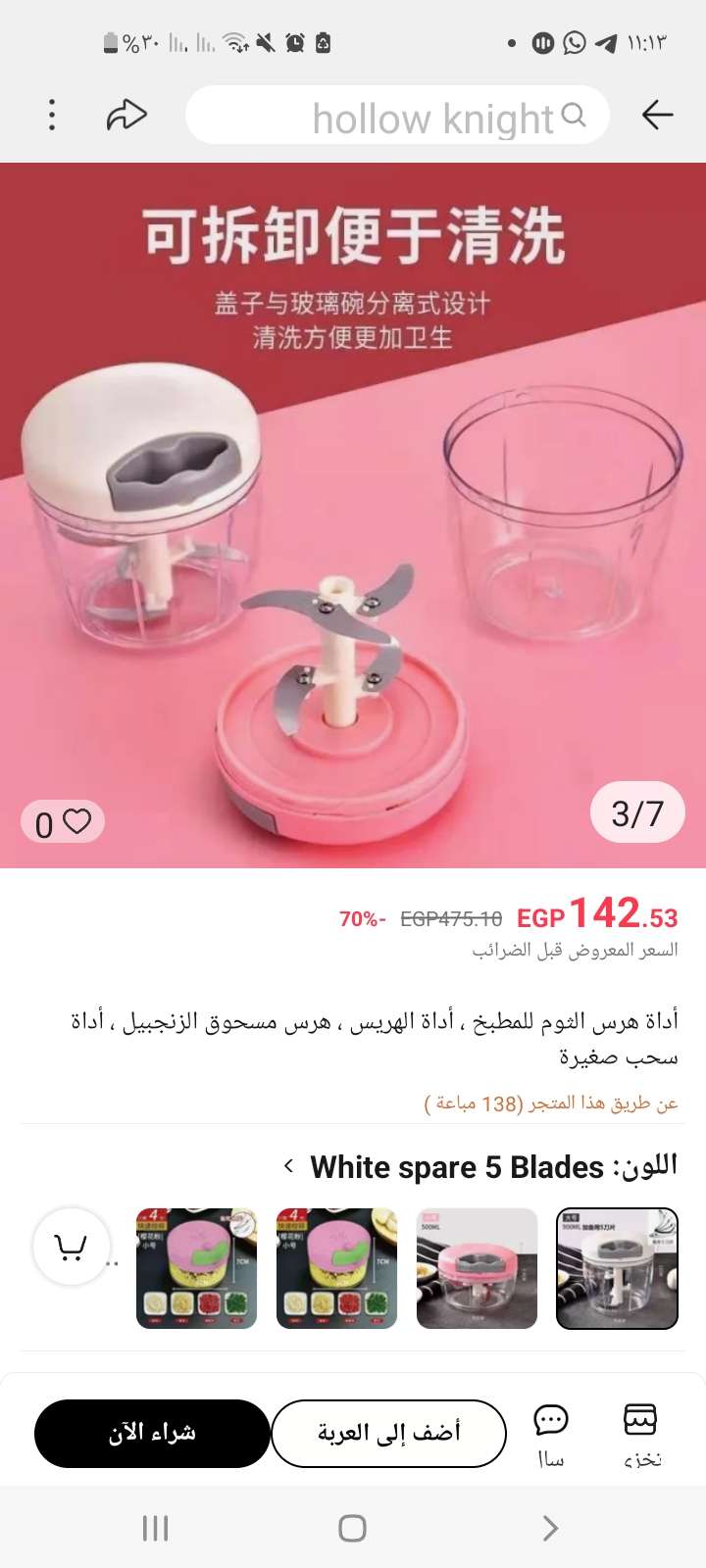
Task: Select the white chopper color thumbnail
Action: [x=617, y=1268]
